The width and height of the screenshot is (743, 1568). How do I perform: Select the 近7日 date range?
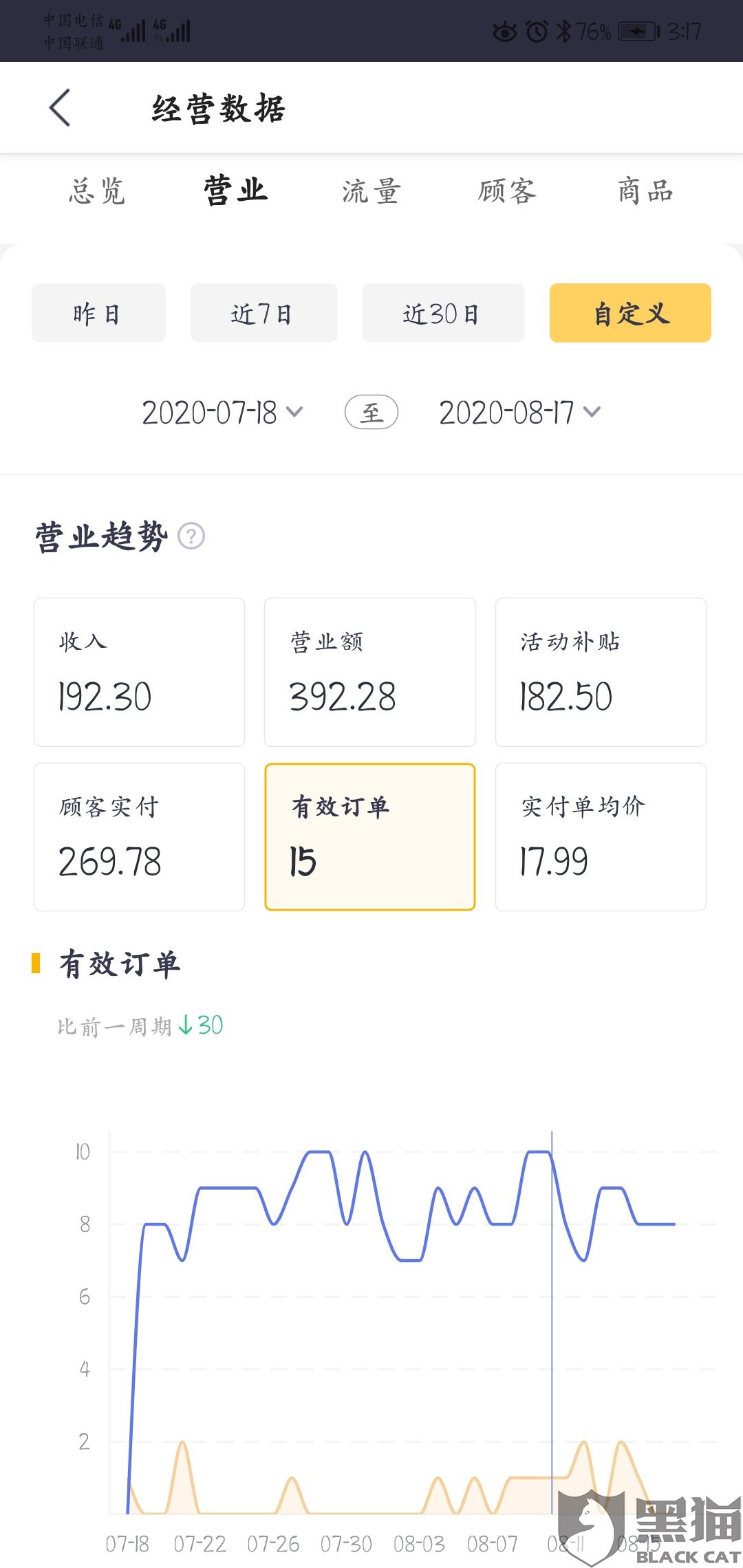click(x=264, y=313)
